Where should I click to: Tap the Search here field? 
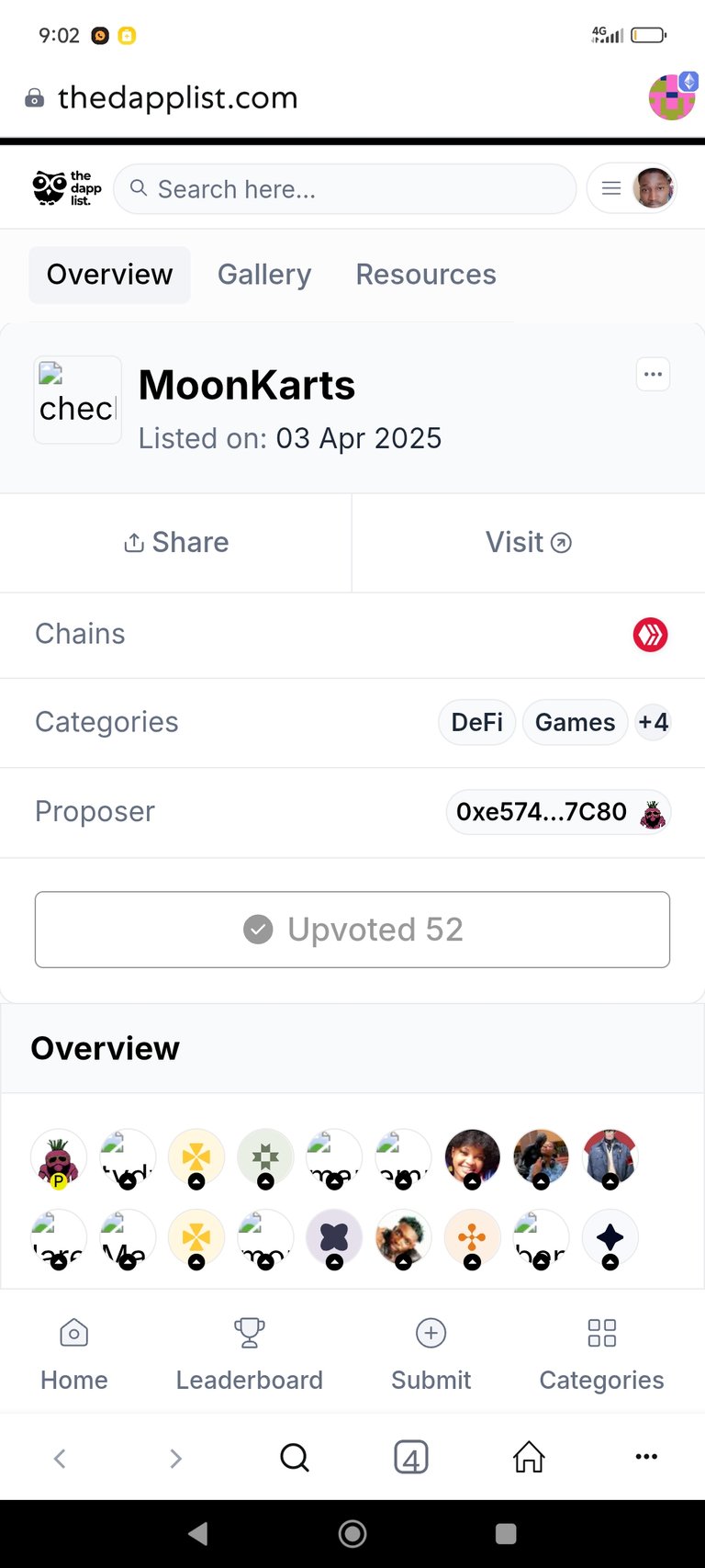point(344,189)
